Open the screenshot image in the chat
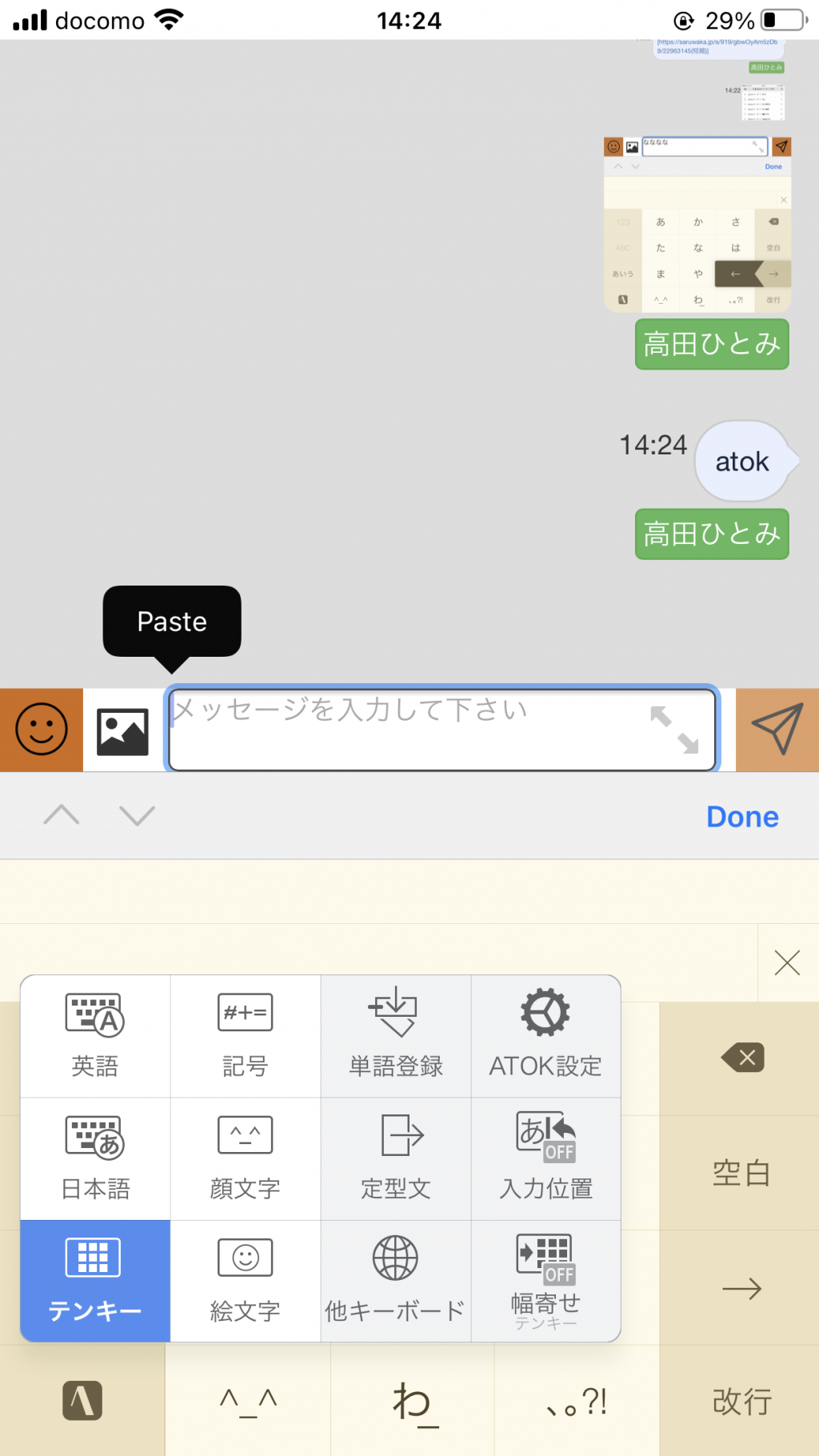The height and width of the screenshot is (1456, 819). 697,224
